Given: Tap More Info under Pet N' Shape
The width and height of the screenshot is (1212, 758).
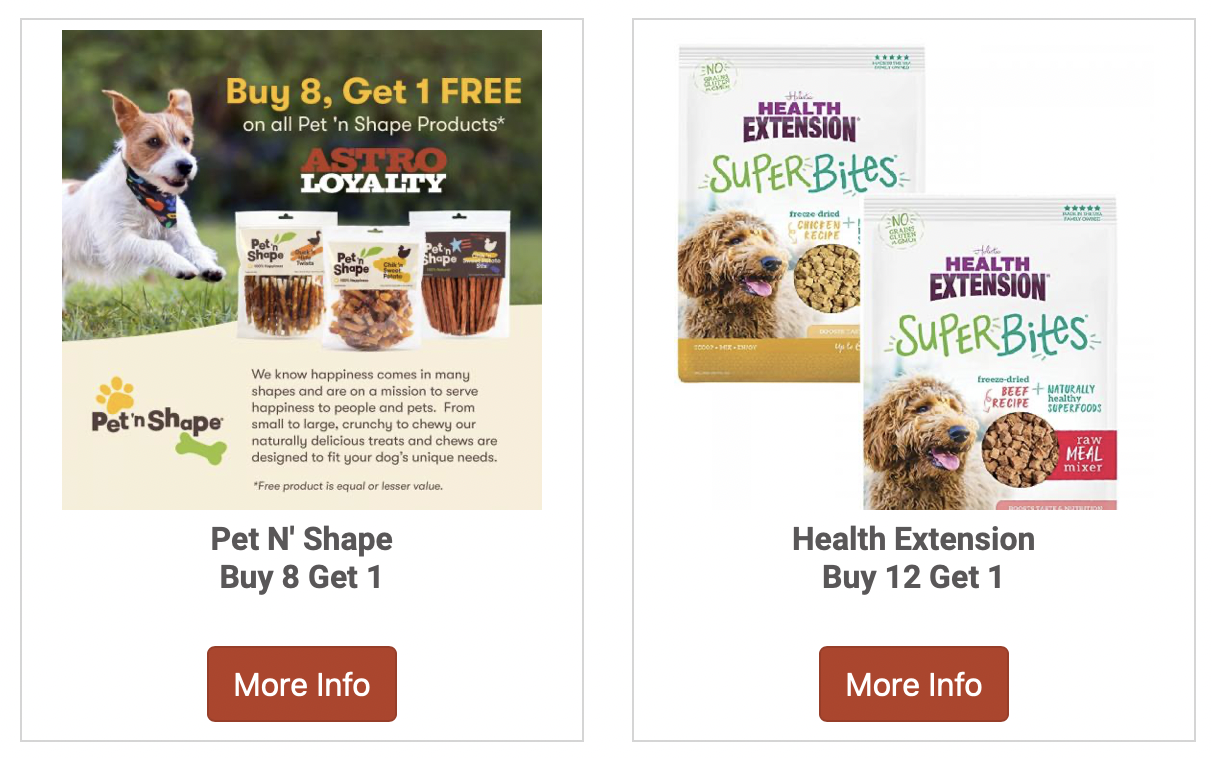Looking at the screenshot, I should (x=301, y=684).
